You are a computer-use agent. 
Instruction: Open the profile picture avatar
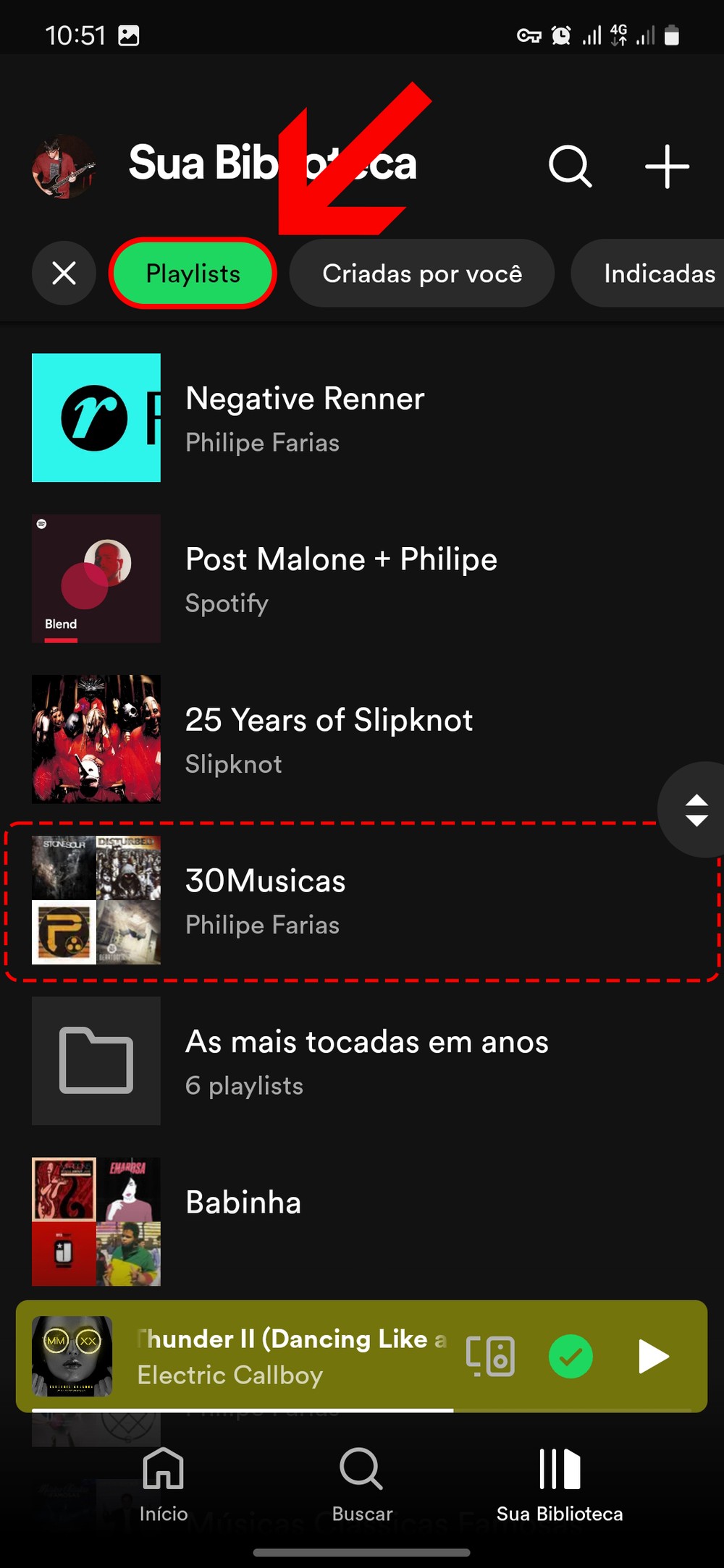click(64, 166)
